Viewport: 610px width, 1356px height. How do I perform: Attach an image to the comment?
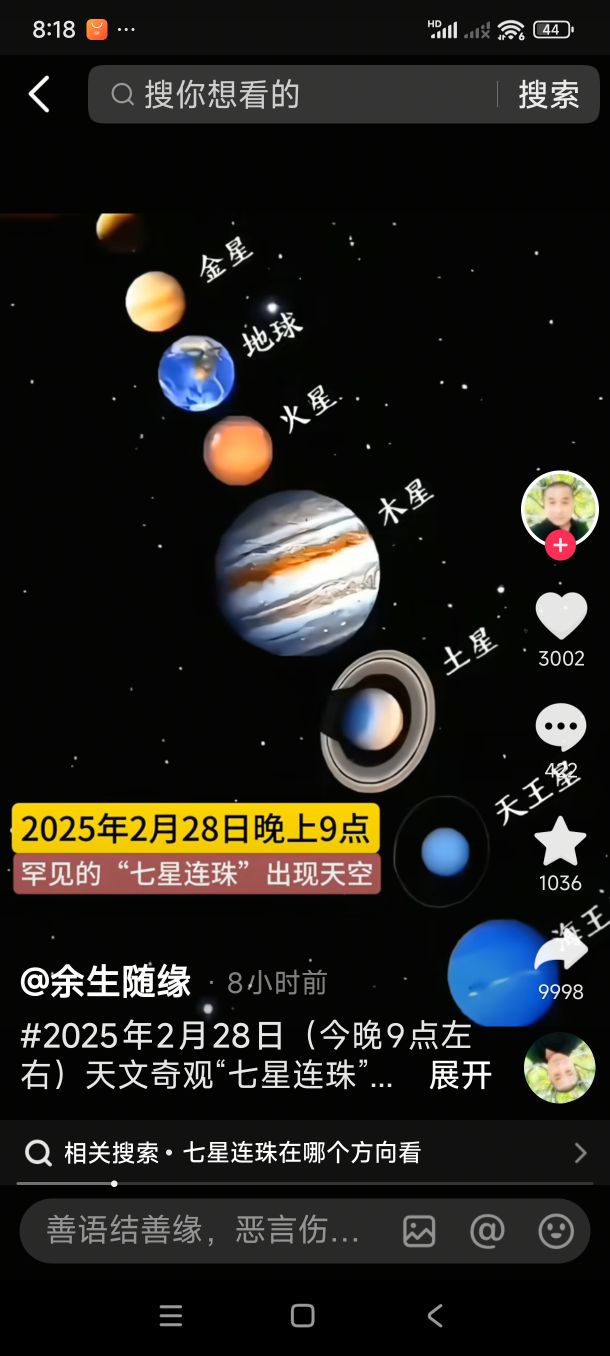coord(419,1231)
